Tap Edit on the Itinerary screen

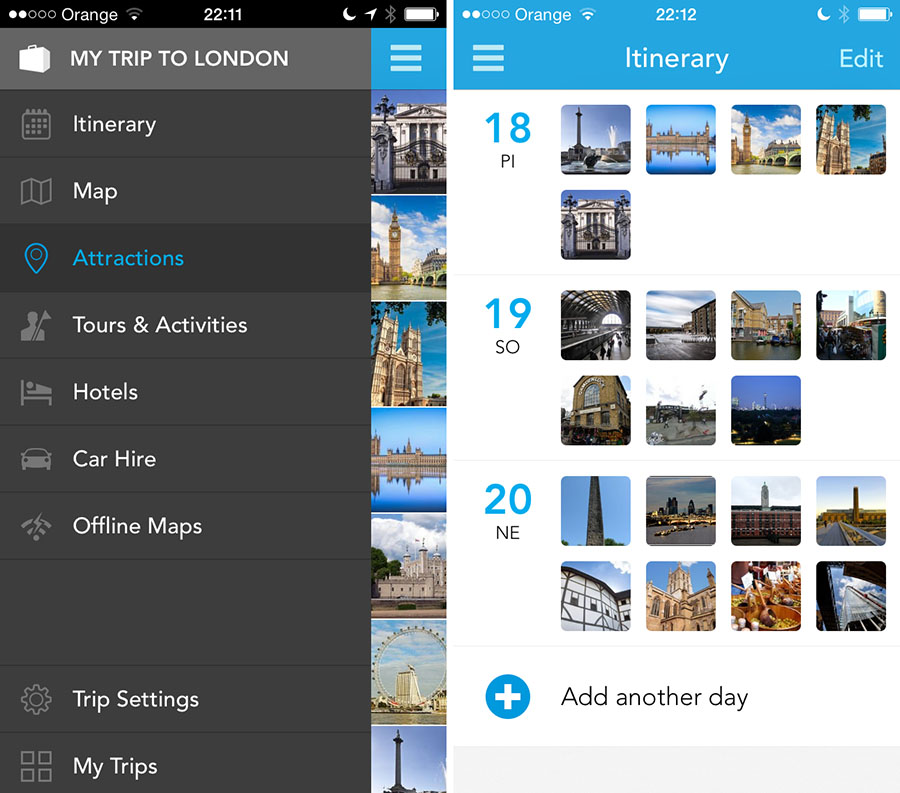[x=861, y=58]
